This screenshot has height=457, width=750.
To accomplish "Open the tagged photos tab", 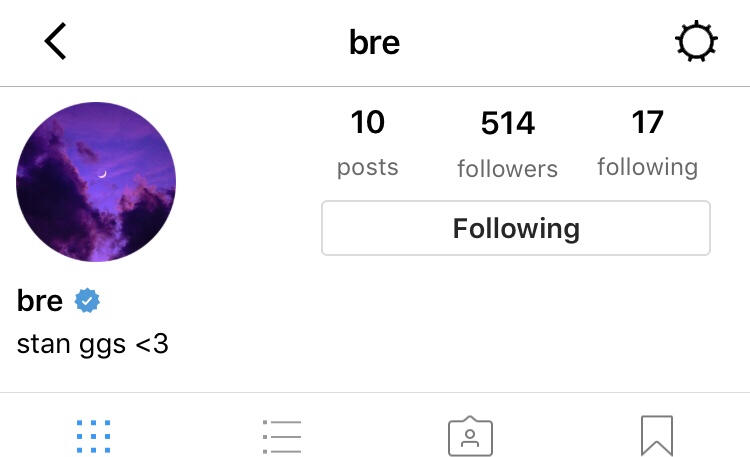I will pos(469,436).
